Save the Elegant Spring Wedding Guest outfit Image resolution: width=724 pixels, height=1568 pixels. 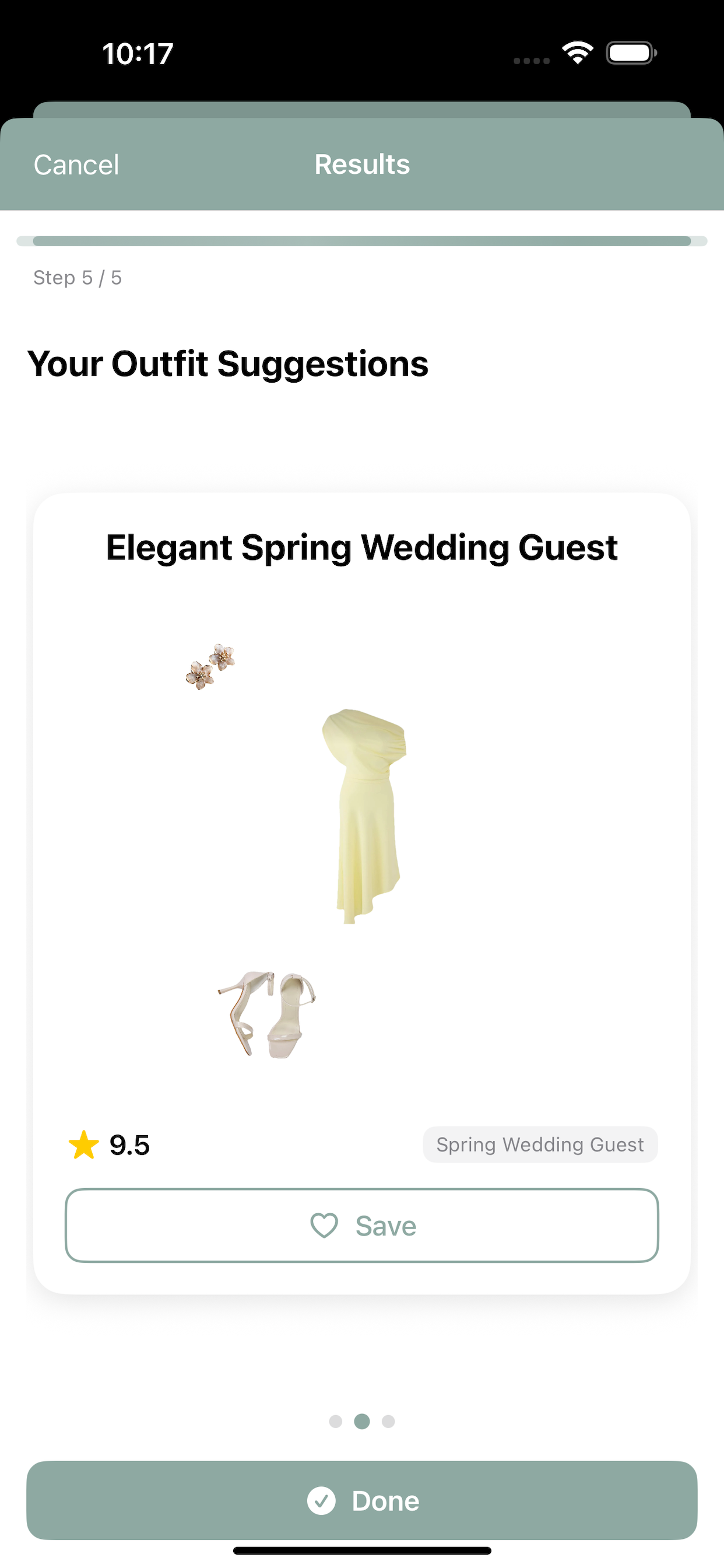tap(362, 1226)
